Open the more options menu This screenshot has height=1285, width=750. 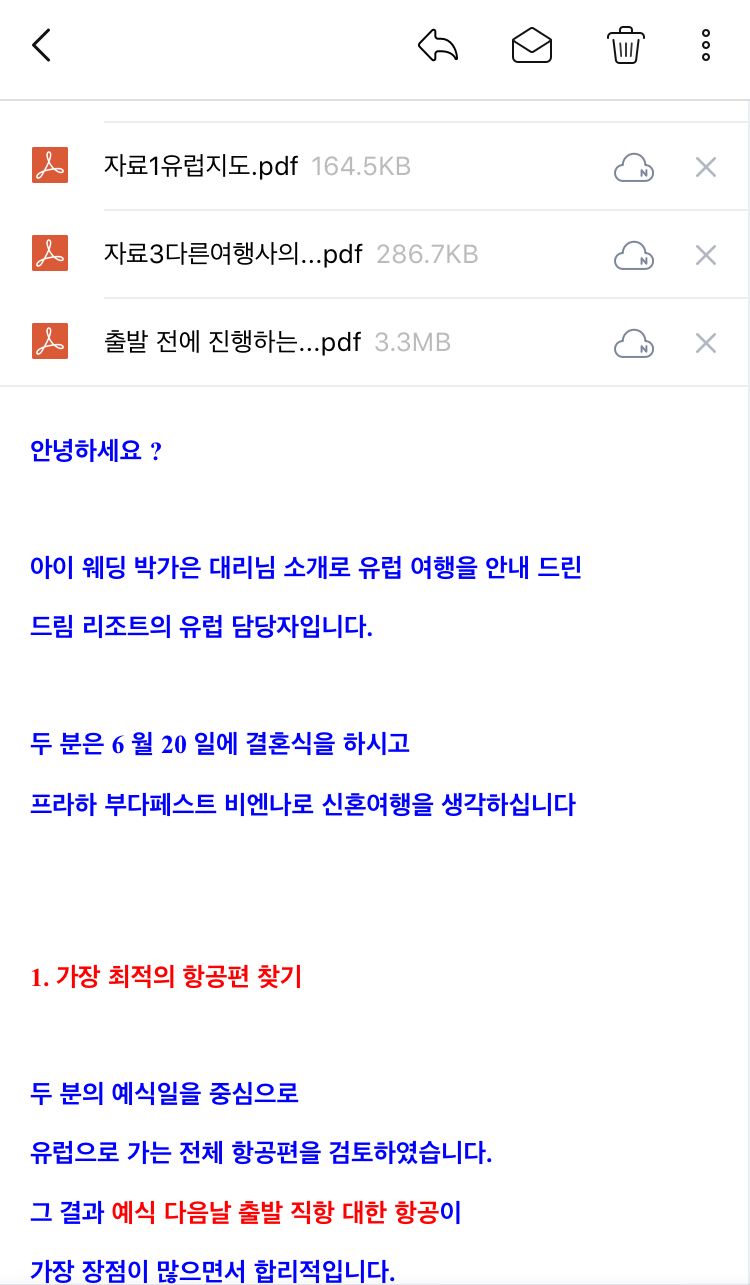[x=706, y=46]
